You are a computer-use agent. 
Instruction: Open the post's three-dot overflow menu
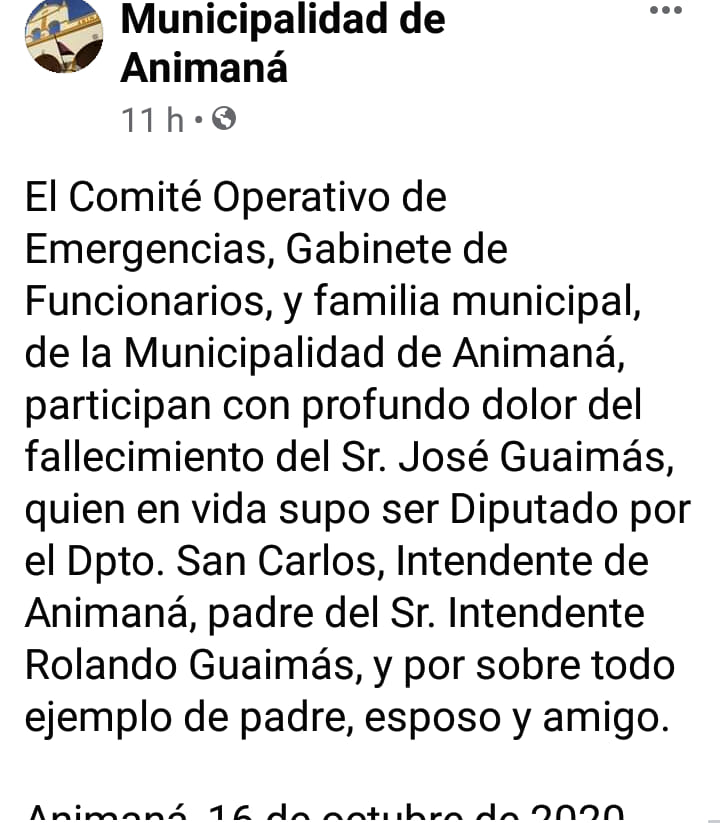[x=665, y=11]
